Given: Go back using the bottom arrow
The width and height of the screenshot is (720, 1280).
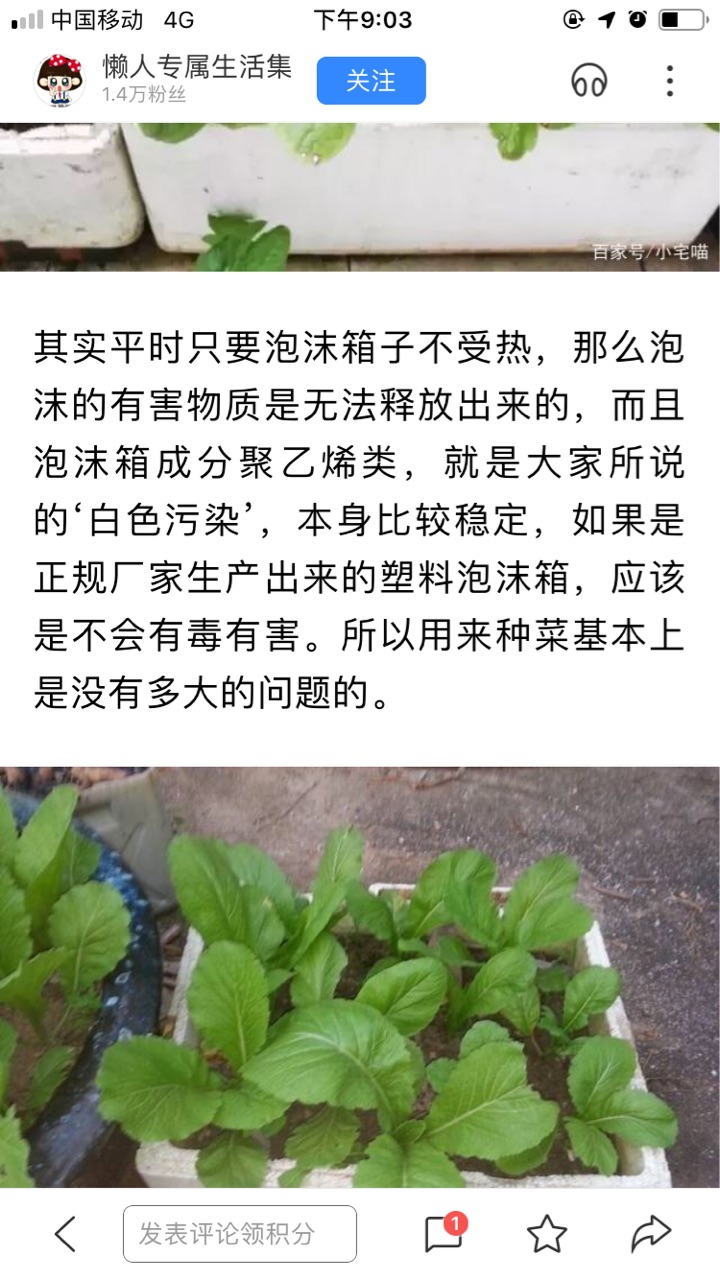Looking at the screenshot, I should (65, 1234).
